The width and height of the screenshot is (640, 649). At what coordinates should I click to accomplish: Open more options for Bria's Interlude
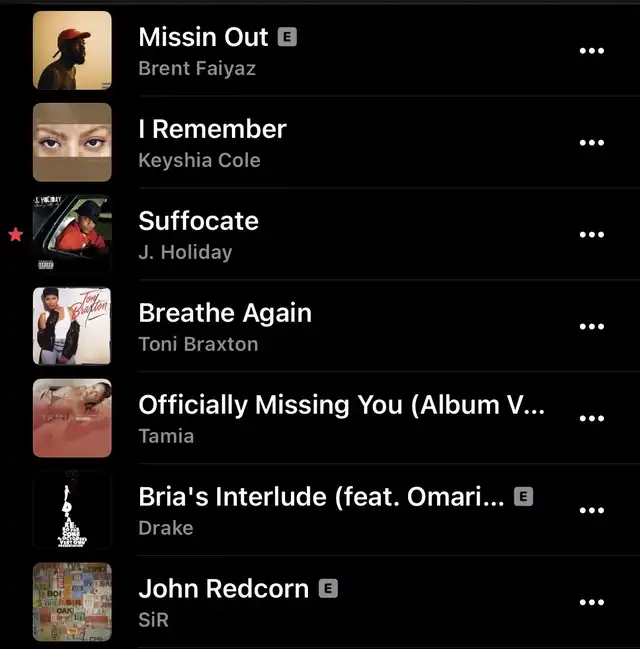(592, 511)
